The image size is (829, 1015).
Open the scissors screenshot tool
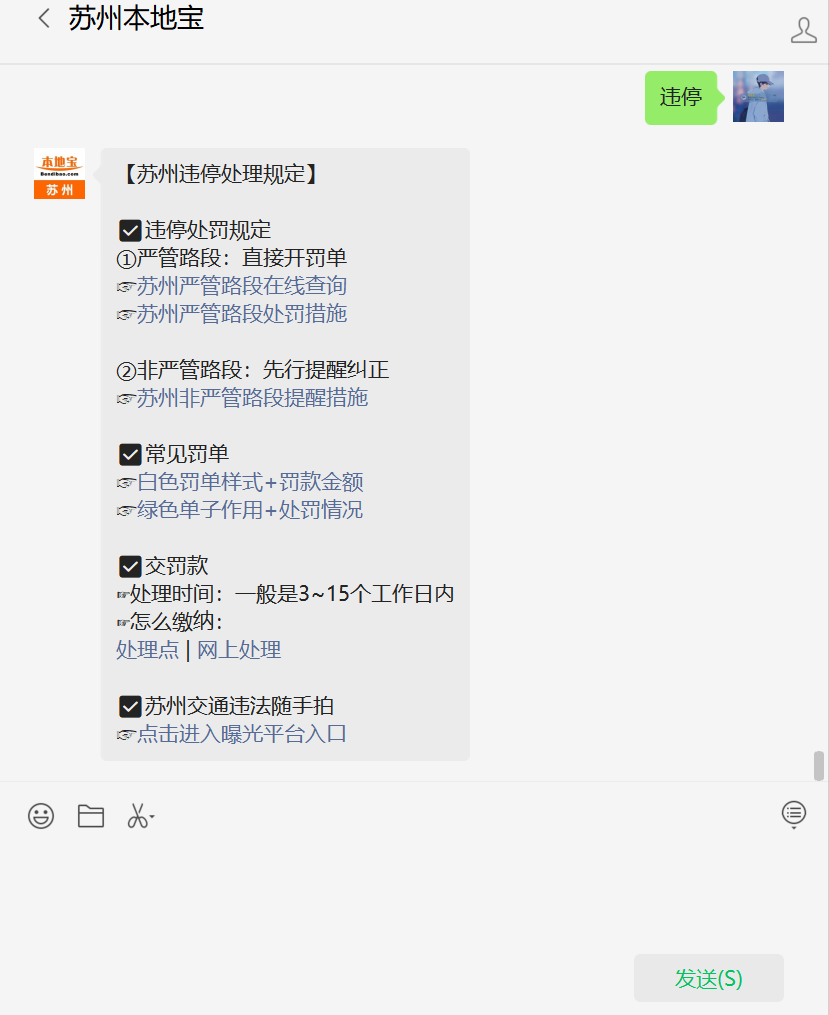[x=139, y=816]
